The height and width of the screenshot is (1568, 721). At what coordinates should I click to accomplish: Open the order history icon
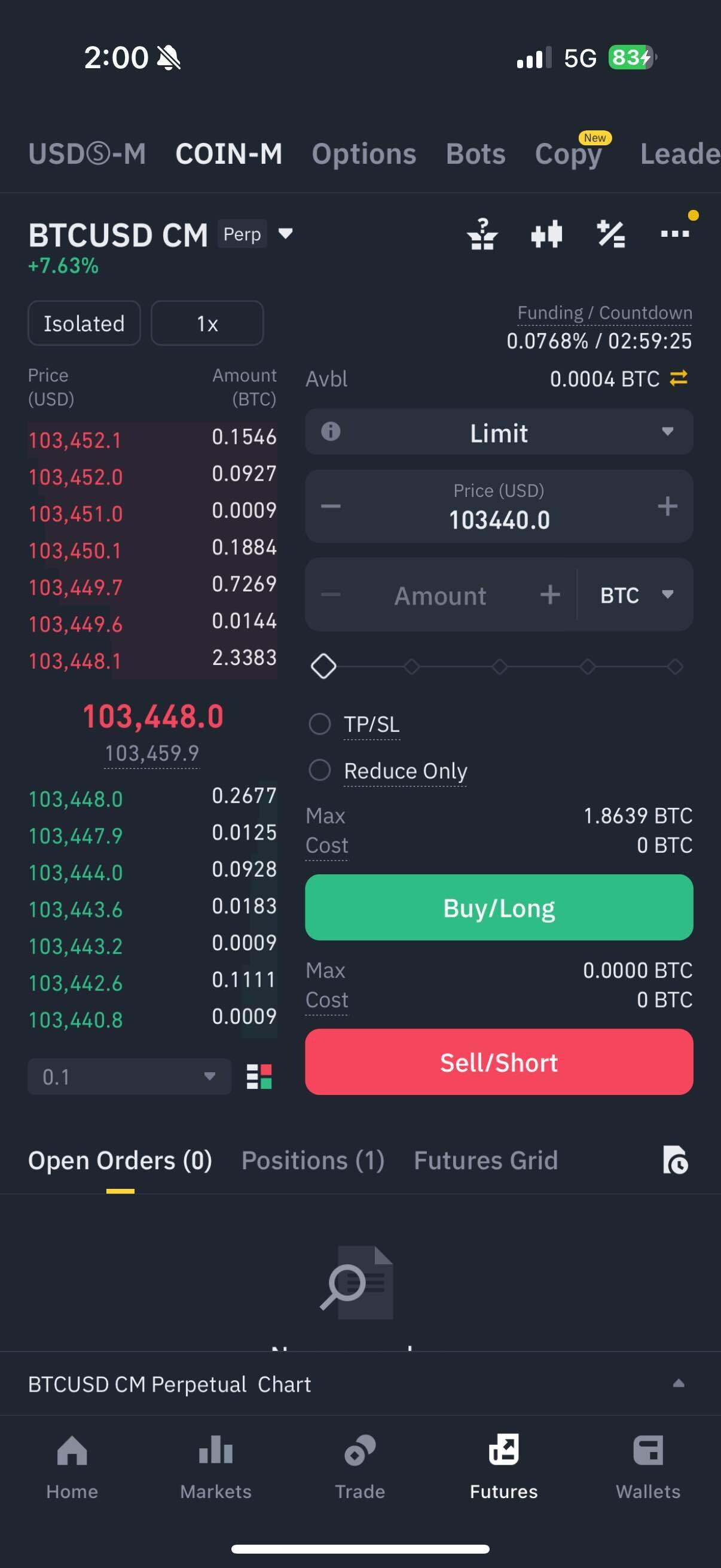[675, 1160]
